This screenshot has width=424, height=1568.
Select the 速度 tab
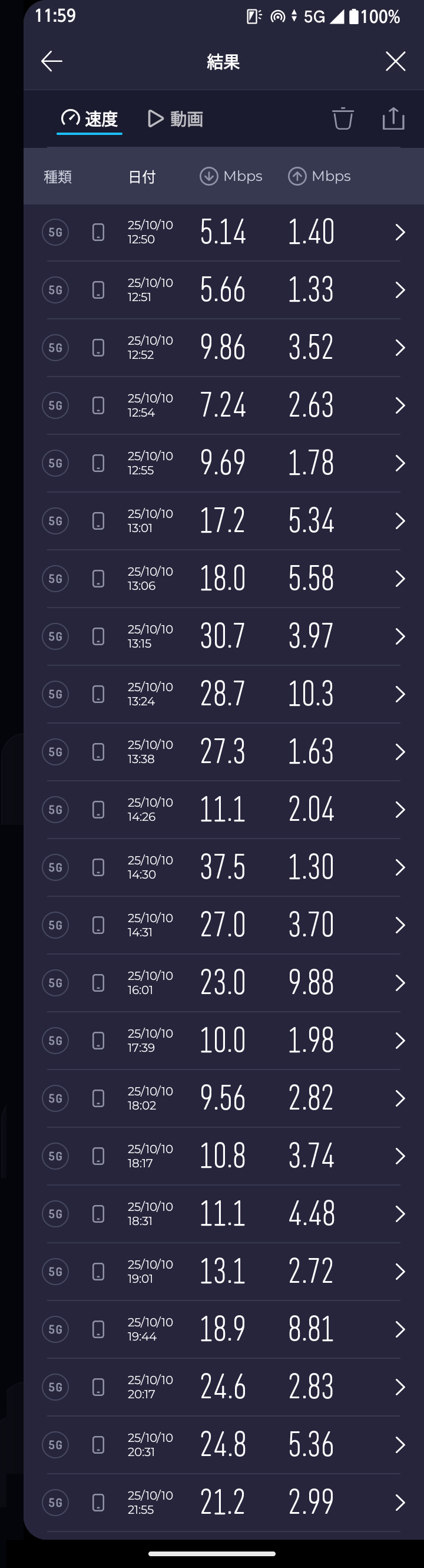pyautogui.click(x=90, y=118)
